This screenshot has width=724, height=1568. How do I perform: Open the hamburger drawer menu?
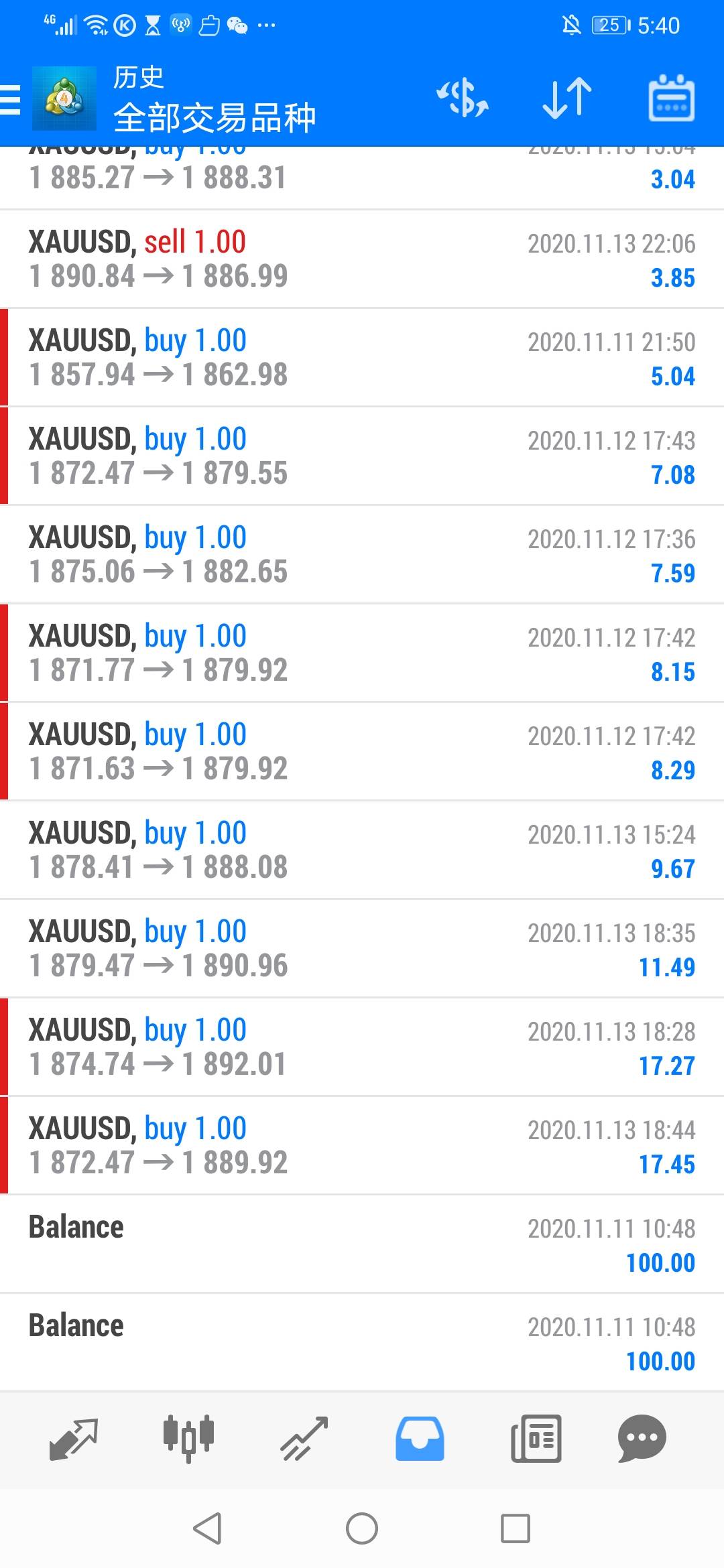[10, 100]
